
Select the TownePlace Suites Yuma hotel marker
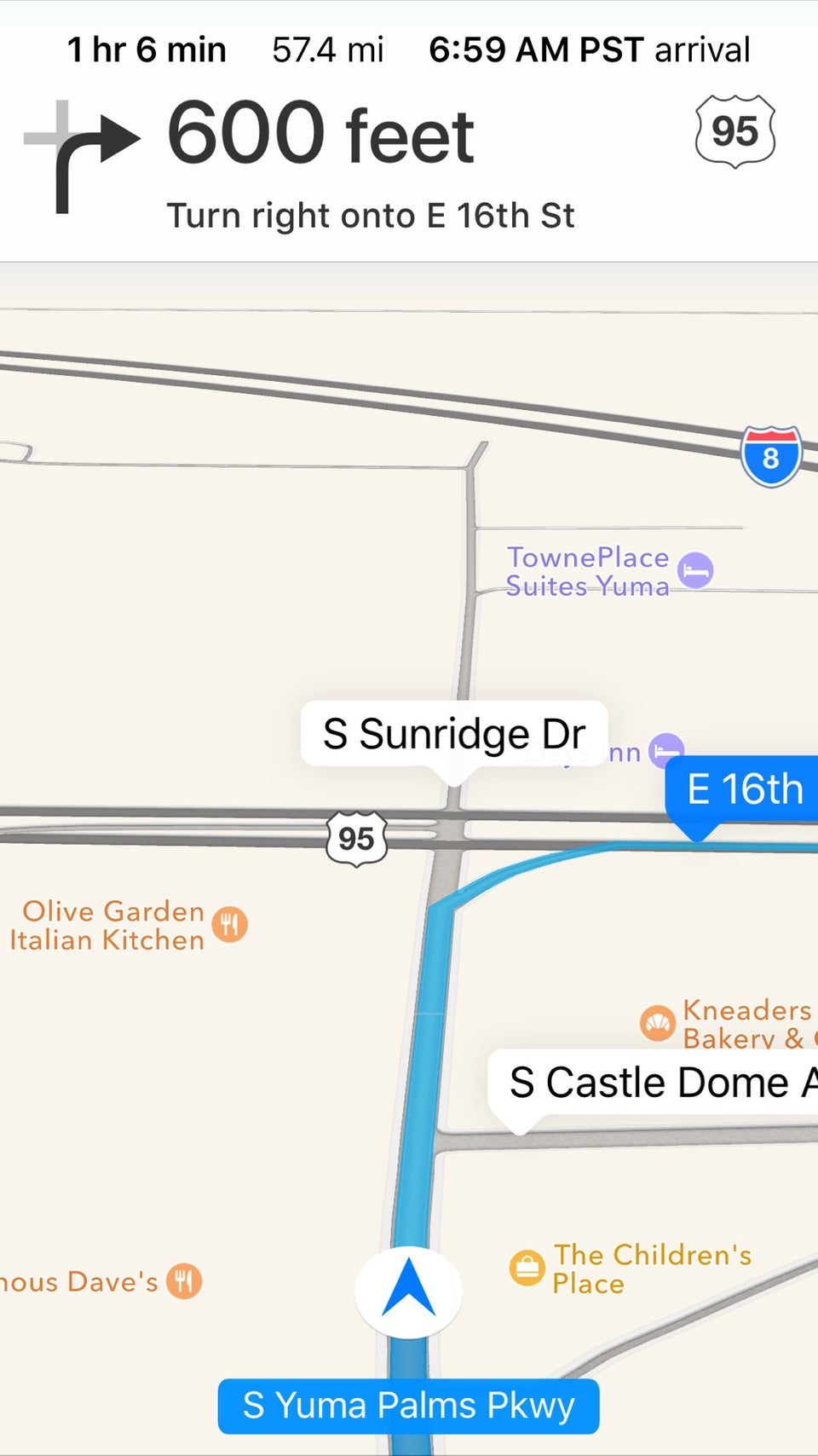tap(696, 570)
